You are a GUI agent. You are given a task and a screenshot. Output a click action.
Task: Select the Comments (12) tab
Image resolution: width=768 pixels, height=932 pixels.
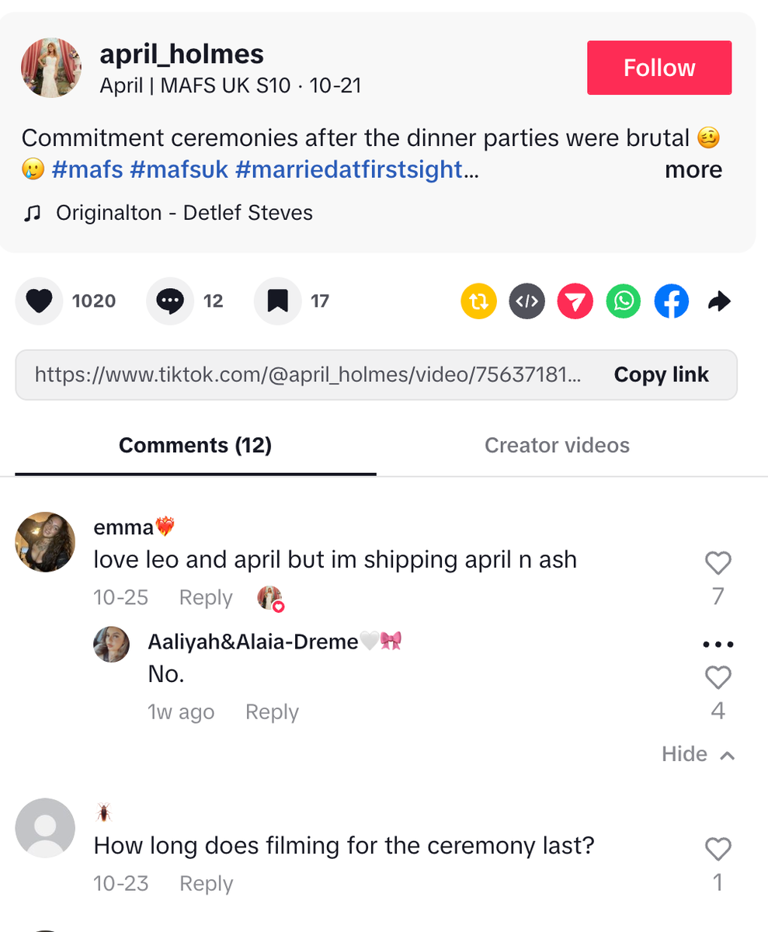[194, 445]
